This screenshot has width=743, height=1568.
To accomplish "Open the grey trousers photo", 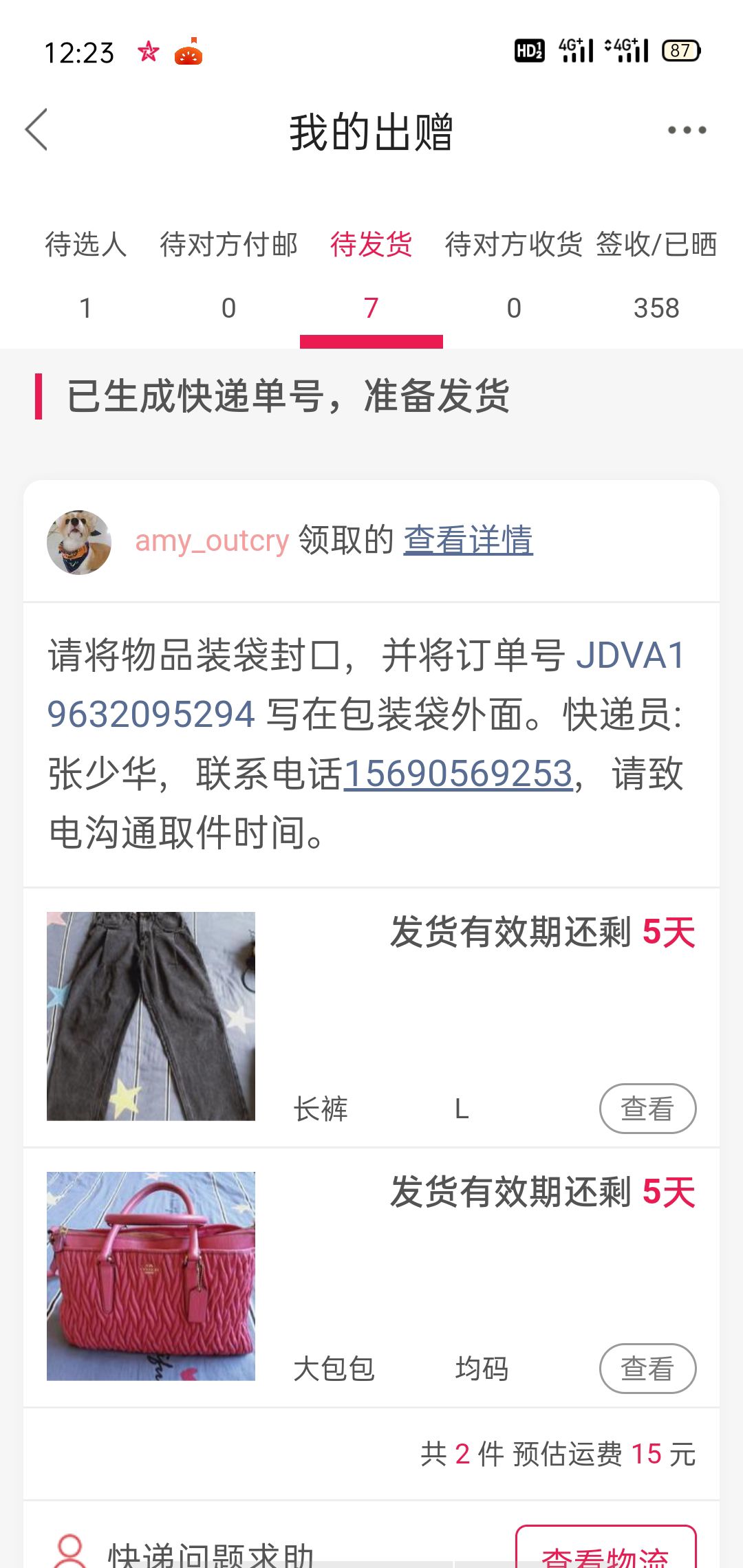I will click(x=151, y=1016).
